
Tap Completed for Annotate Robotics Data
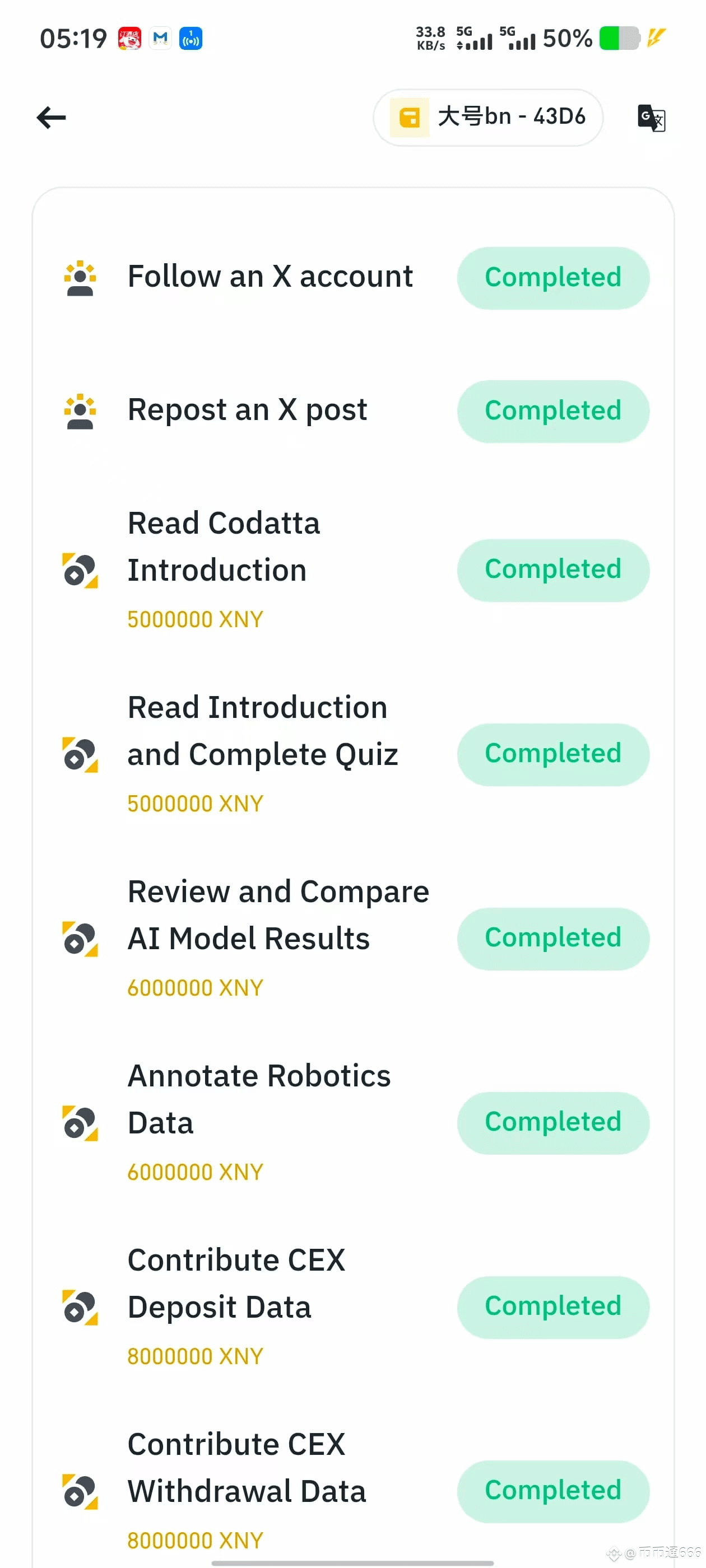[x=552, y=1122]
